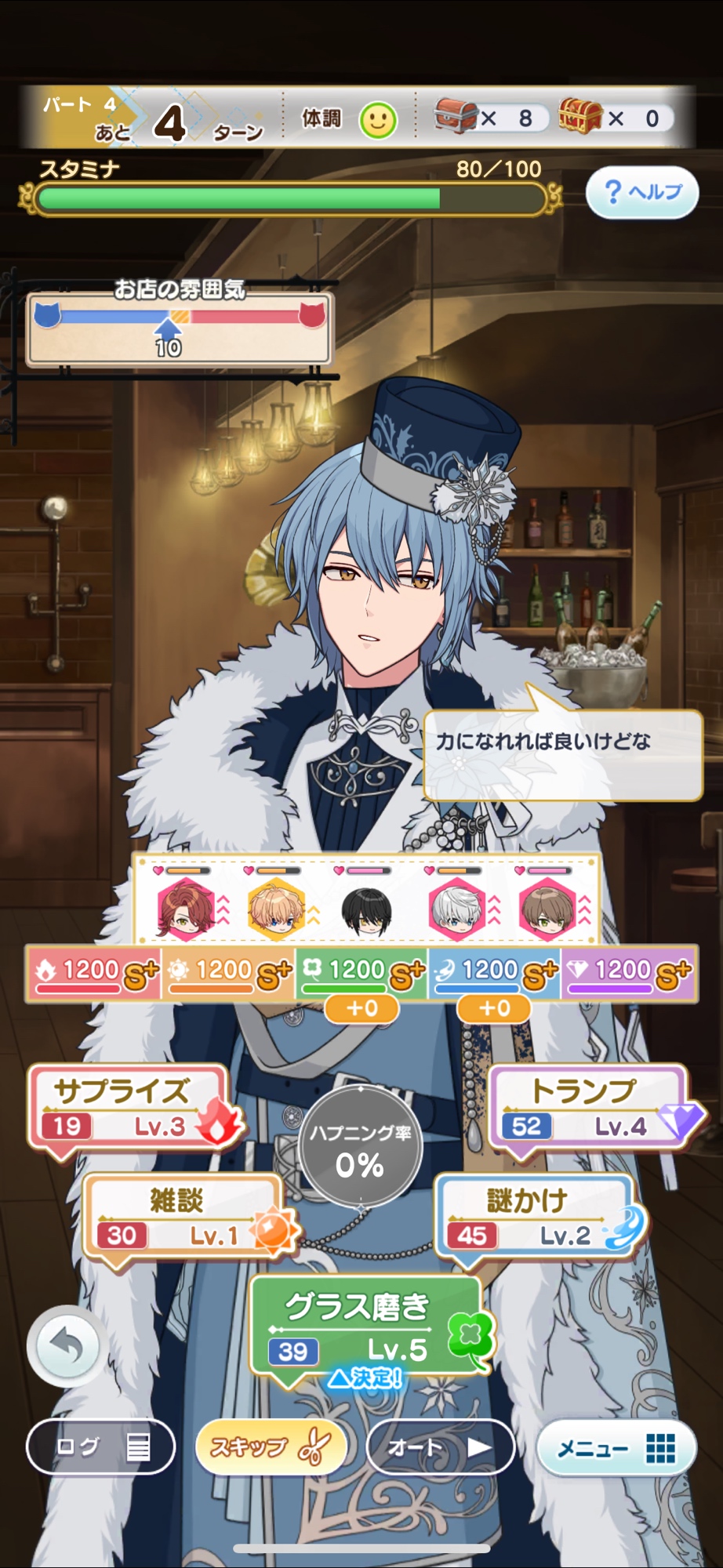
Task: Pick the 謎かけ Lv.2 action
Action: [533, 1217]
